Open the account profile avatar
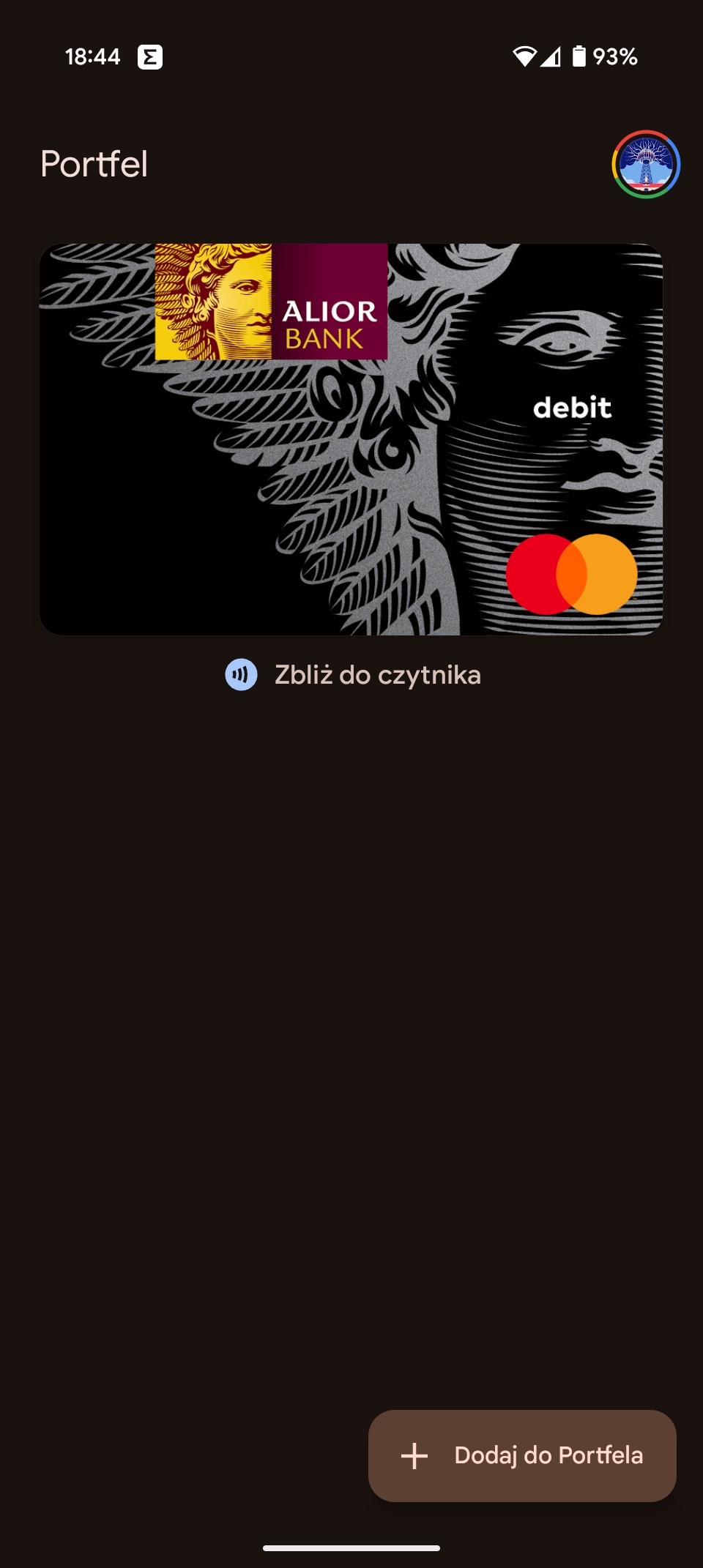The height and width of the screenshot is (1568, 703). click(x=646, y=165)
